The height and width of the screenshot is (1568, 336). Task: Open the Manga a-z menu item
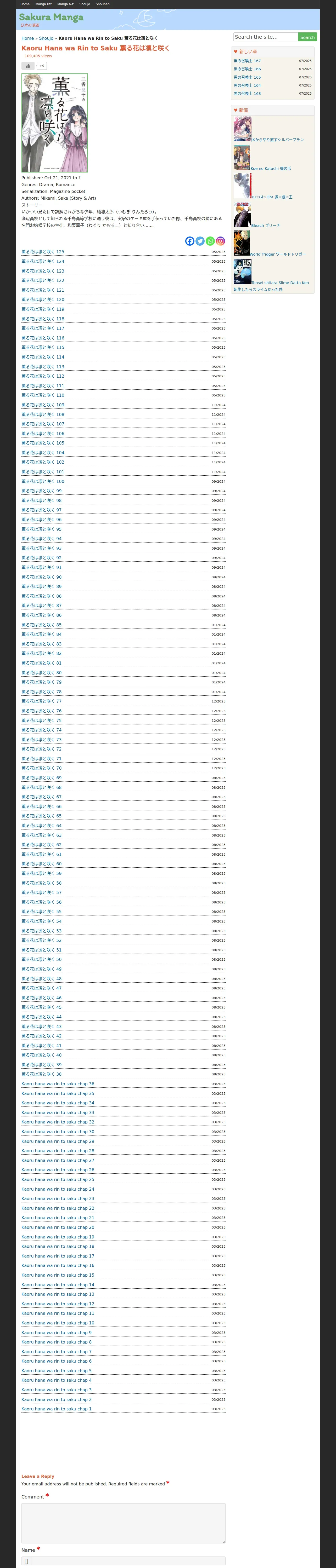click(x=65, y=4)
